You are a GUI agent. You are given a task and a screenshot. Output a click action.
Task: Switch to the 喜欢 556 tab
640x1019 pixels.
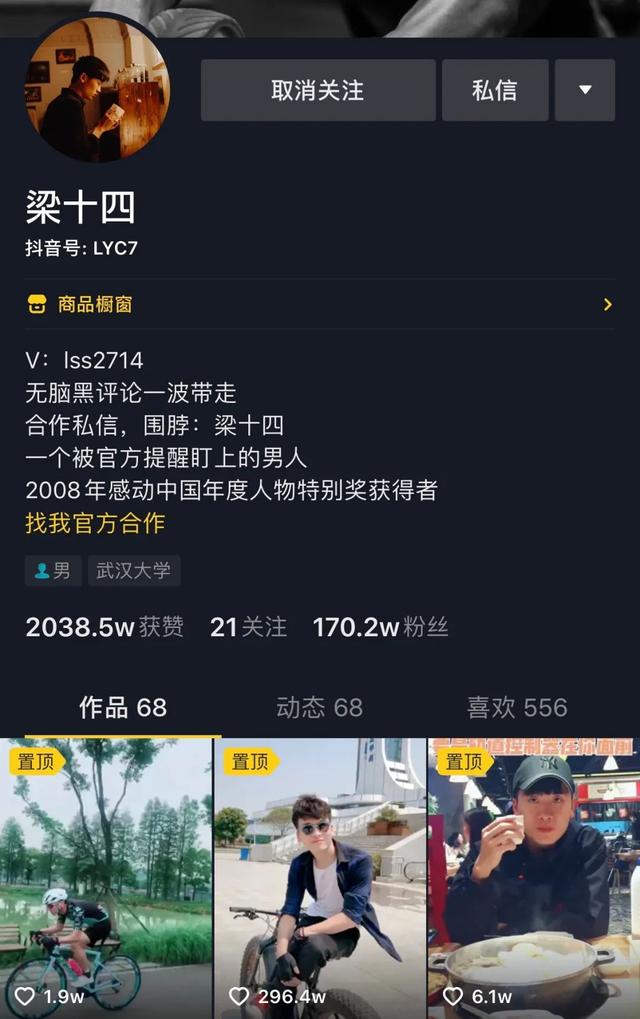coord(516,707)
